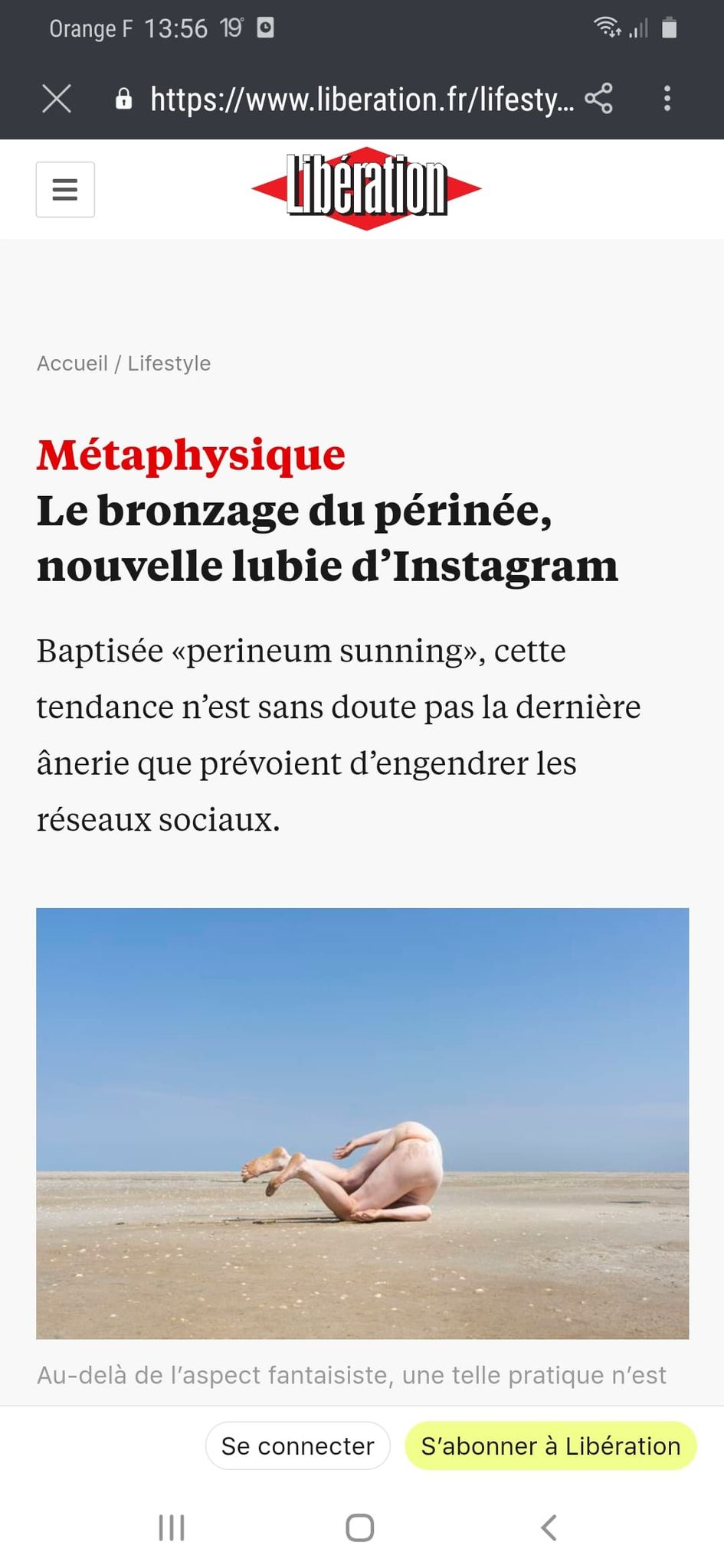Open the Lifestyle breadcrumb link
This screenshot has width=724, height=1568.
[169, 363]
